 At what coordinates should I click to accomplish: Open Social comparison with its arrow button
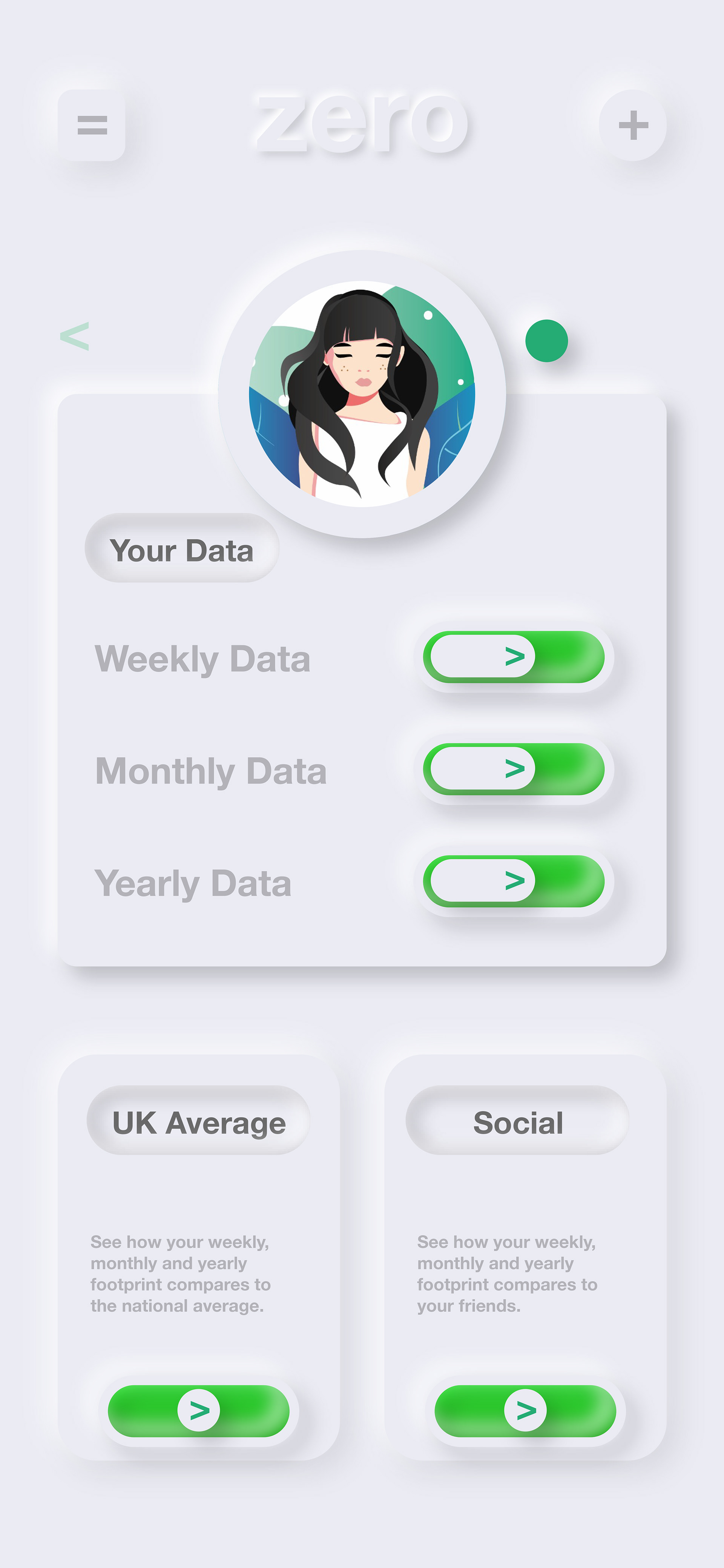pos(526,1411)
